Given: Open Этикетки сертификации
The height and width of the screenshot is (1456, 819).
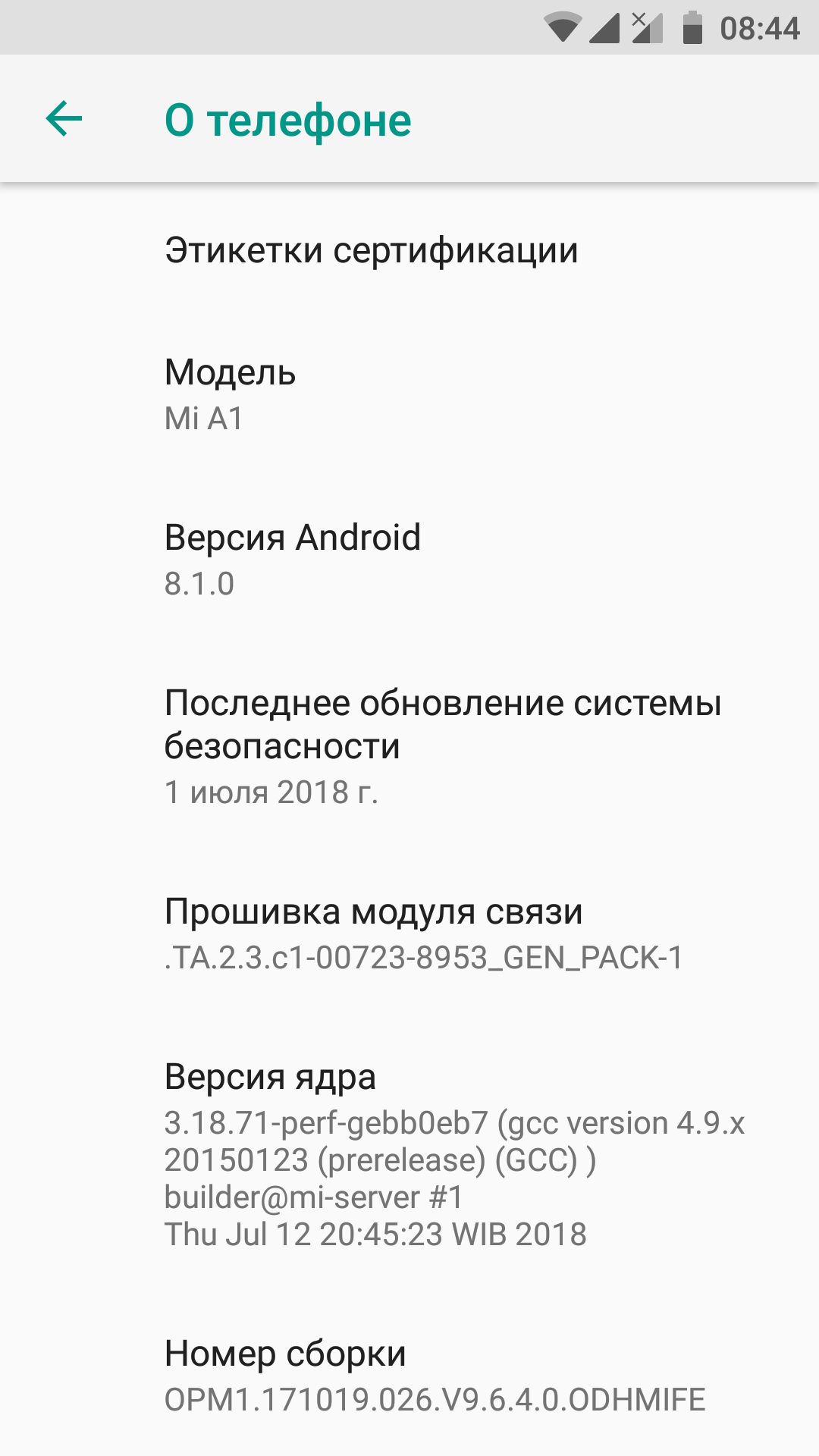Looking at the screenshot, I should (409, 250).
